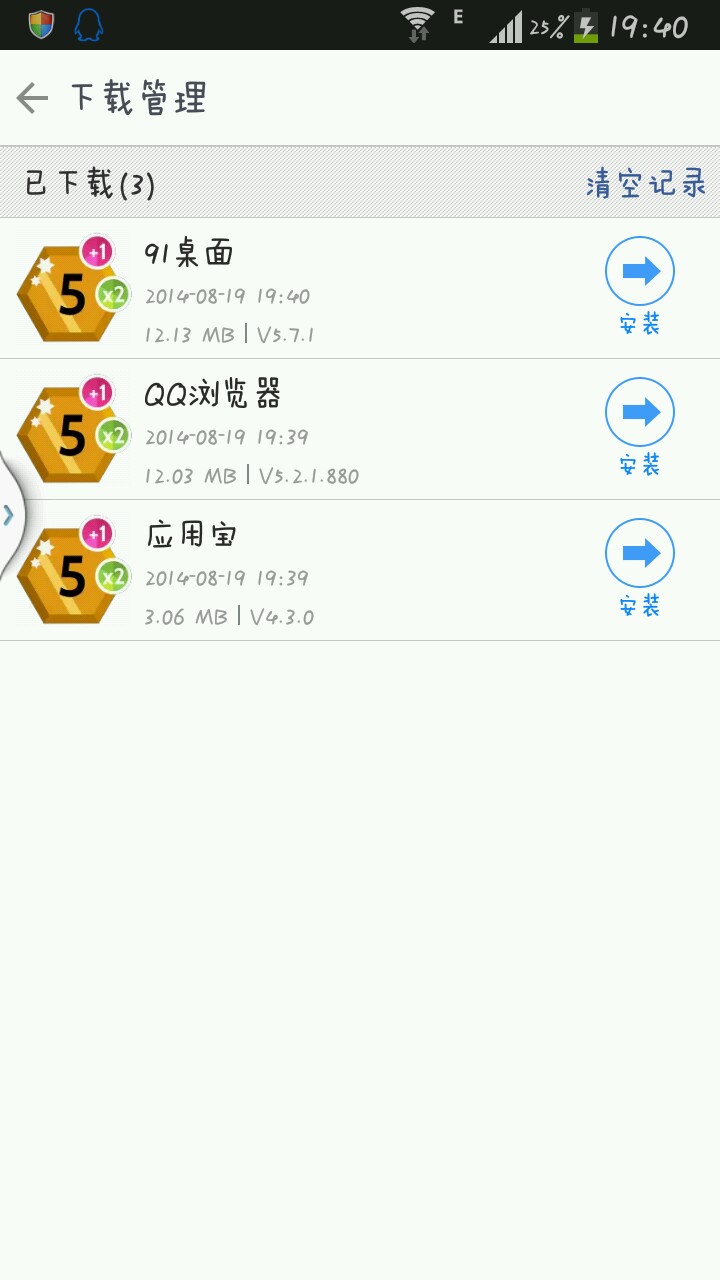Tap 清空记录 to clear download records

(x=645, y=184)
